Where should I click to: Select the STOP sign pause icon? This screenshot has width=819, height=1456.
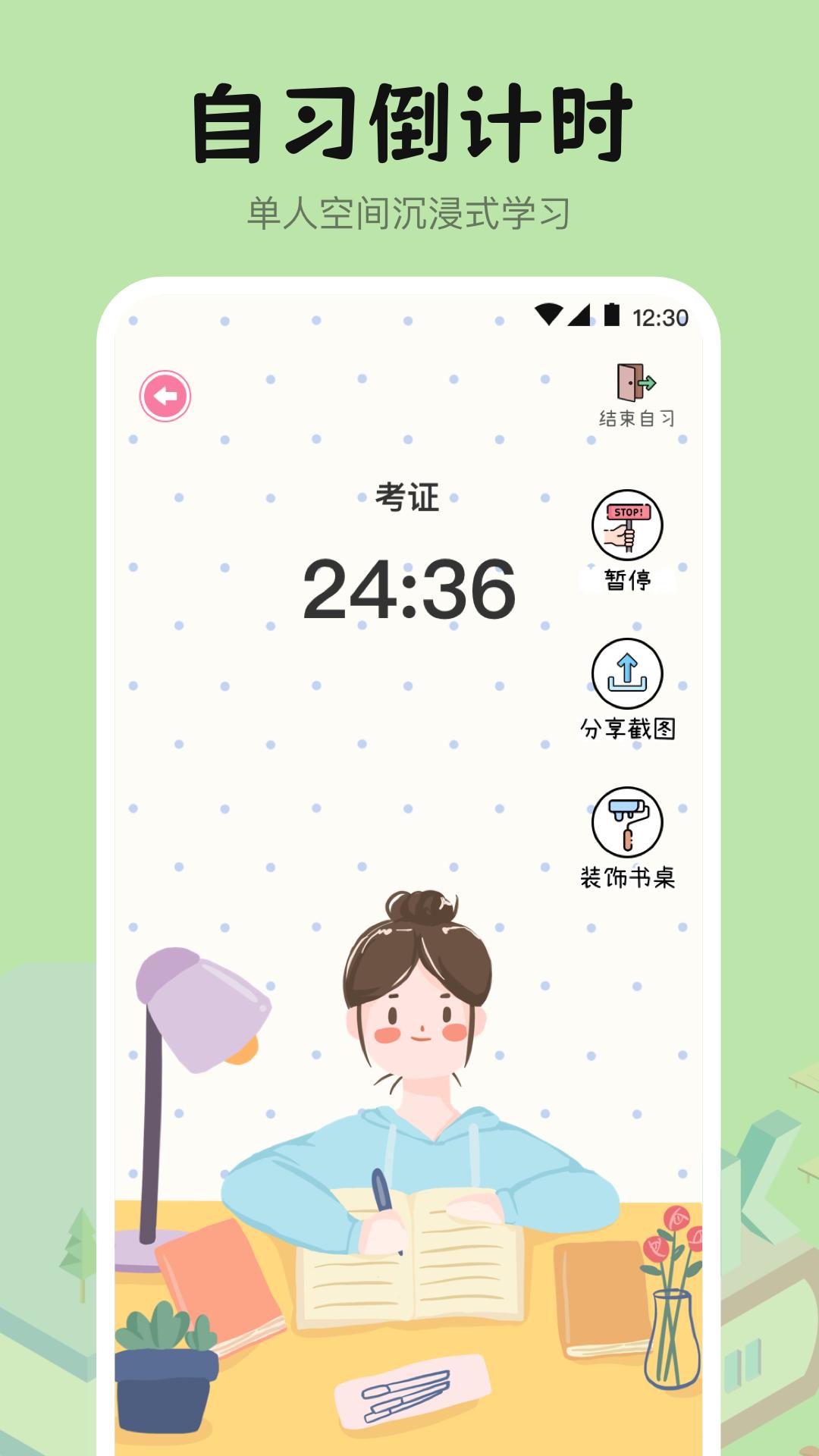(x=626, y=525)
